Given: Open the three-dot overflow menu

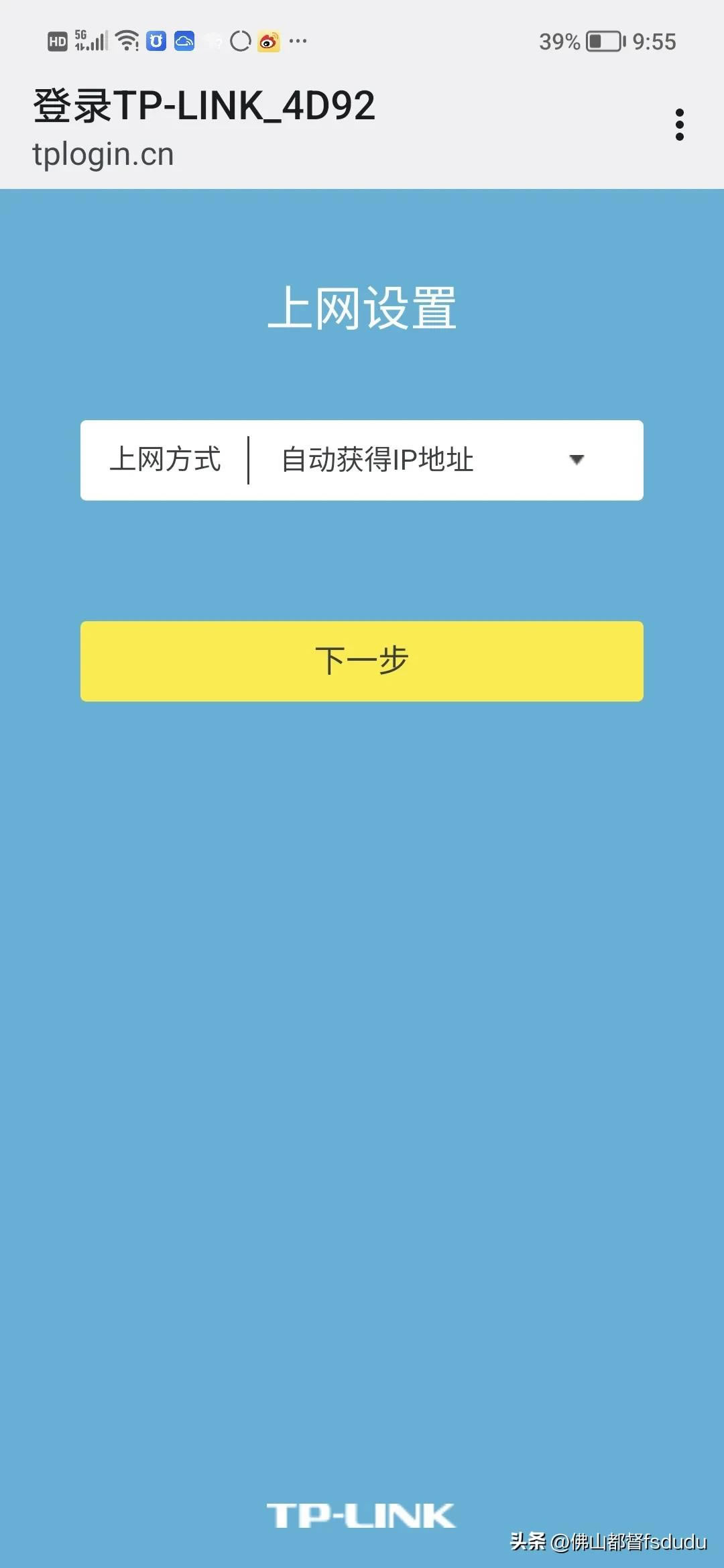Looking at the screenshot, I should click(x=679, y=125).
